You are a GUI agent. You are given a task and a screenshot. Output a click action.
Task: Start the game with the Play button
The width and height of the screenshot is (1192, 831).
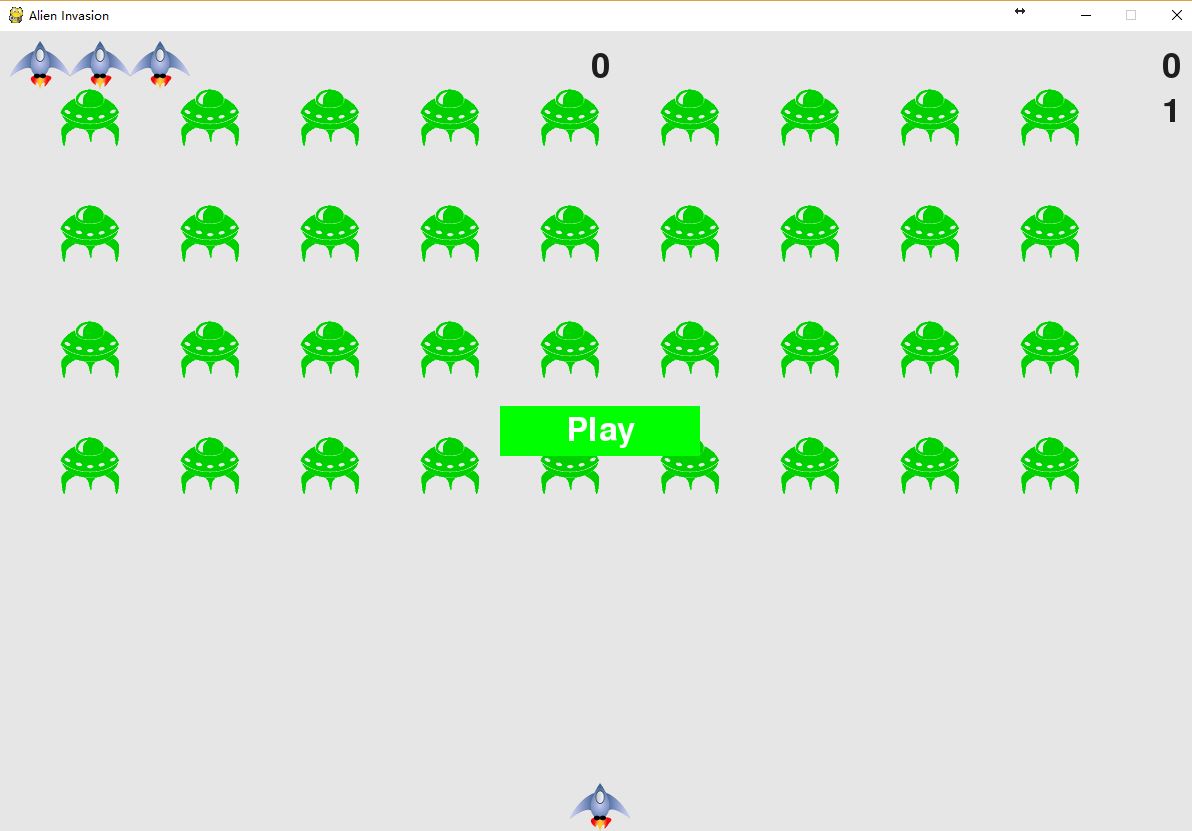coord(600,430)
